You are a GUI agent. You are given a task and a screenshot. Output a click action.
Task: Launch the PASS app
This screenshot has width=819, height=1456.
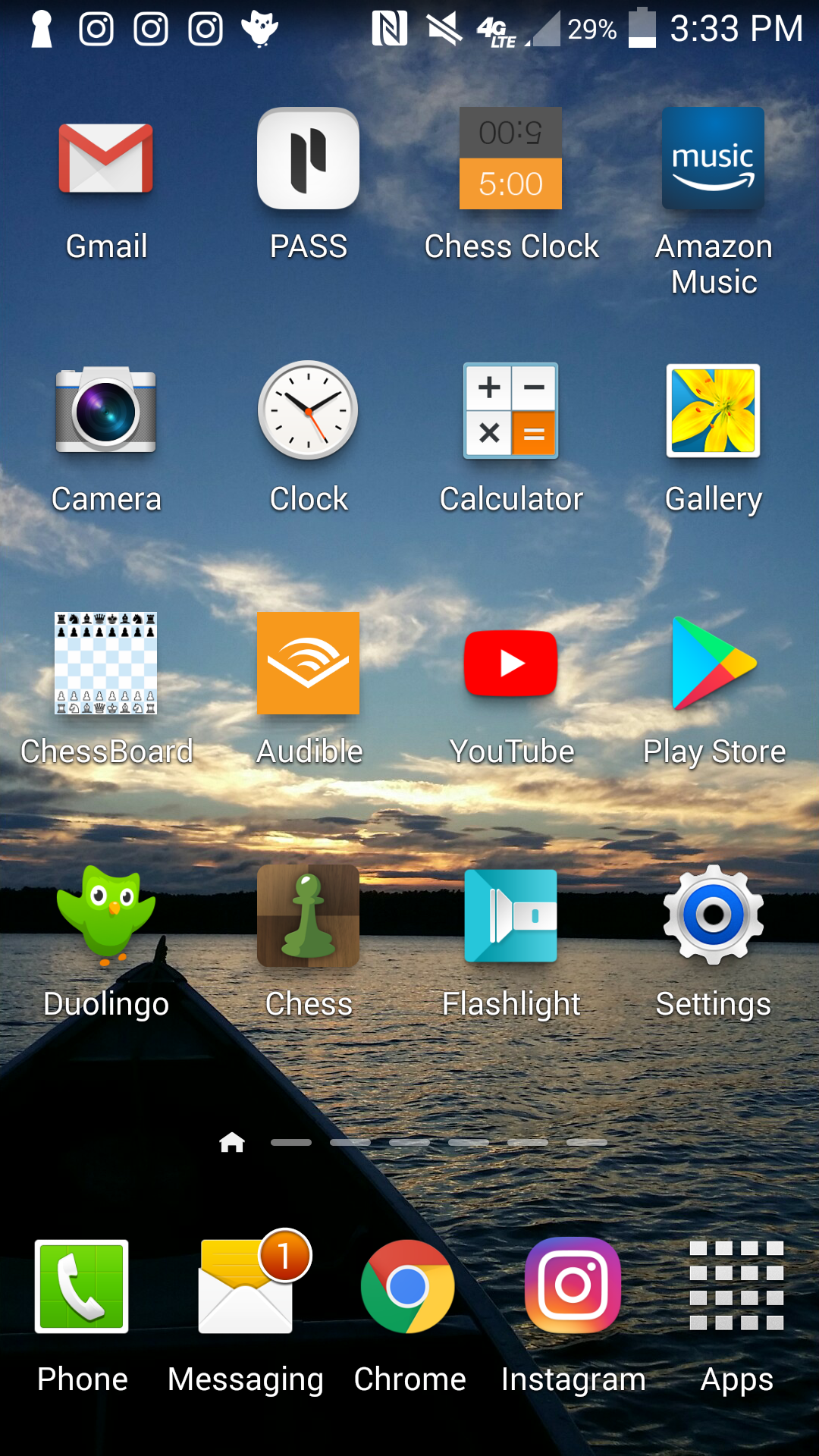[308, 158]
